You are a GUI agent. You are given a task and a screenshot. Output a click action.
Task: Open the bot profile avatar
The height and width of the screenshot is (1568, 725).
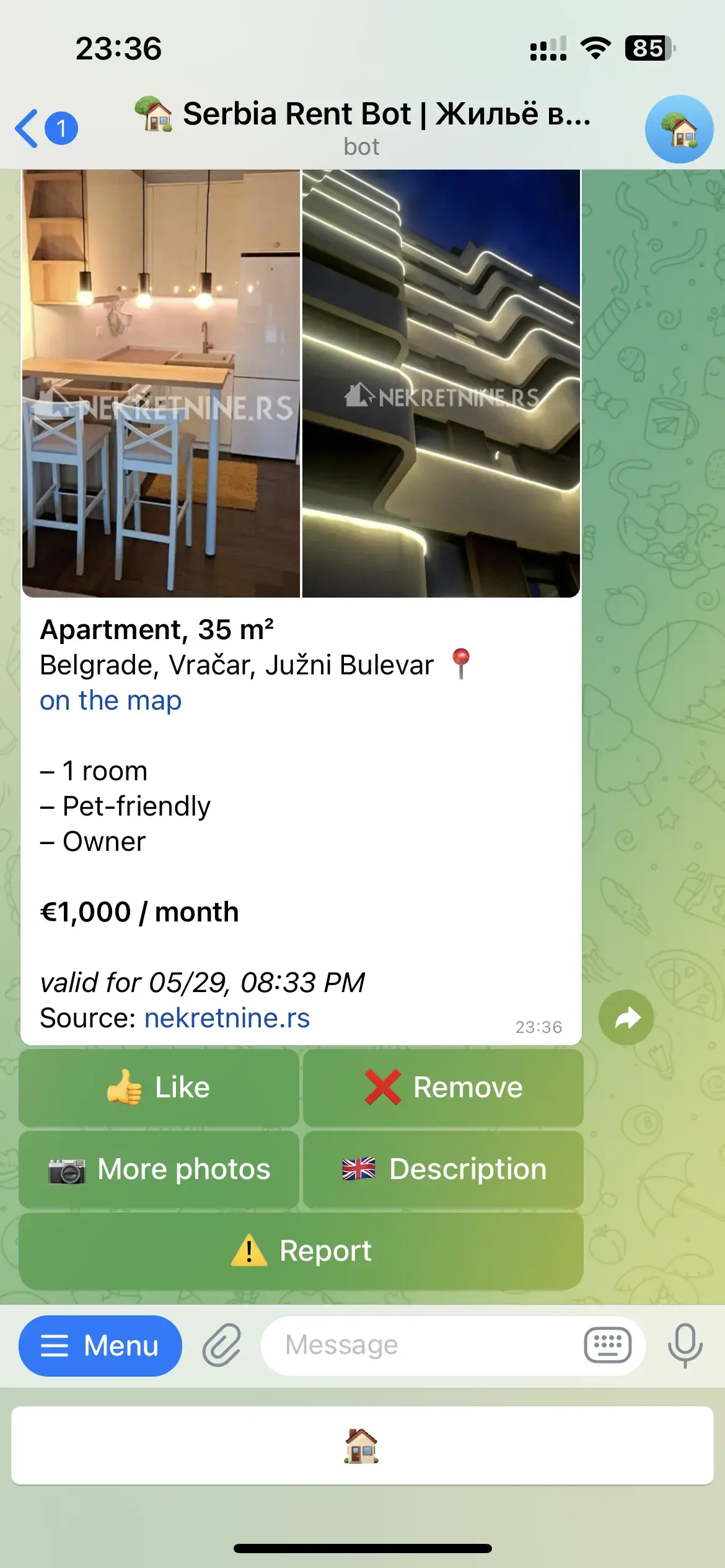point(679,129)
